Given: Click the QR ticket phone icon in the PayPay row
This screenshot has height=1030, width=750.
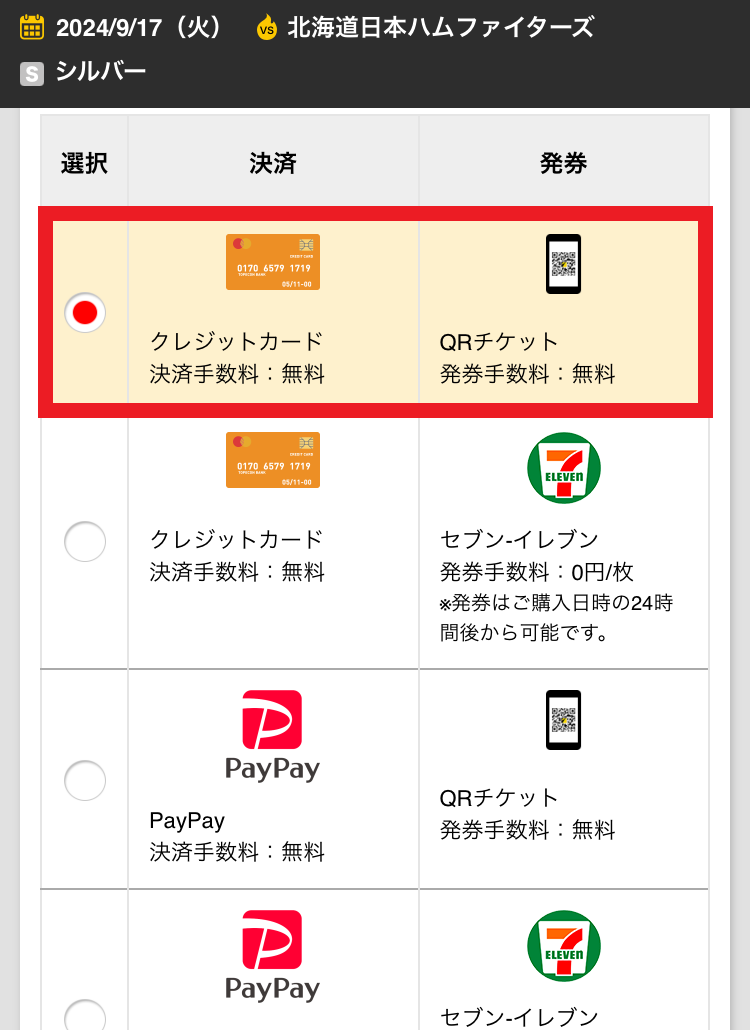Looking at the screenshot, I should click(x=563, y=720).
